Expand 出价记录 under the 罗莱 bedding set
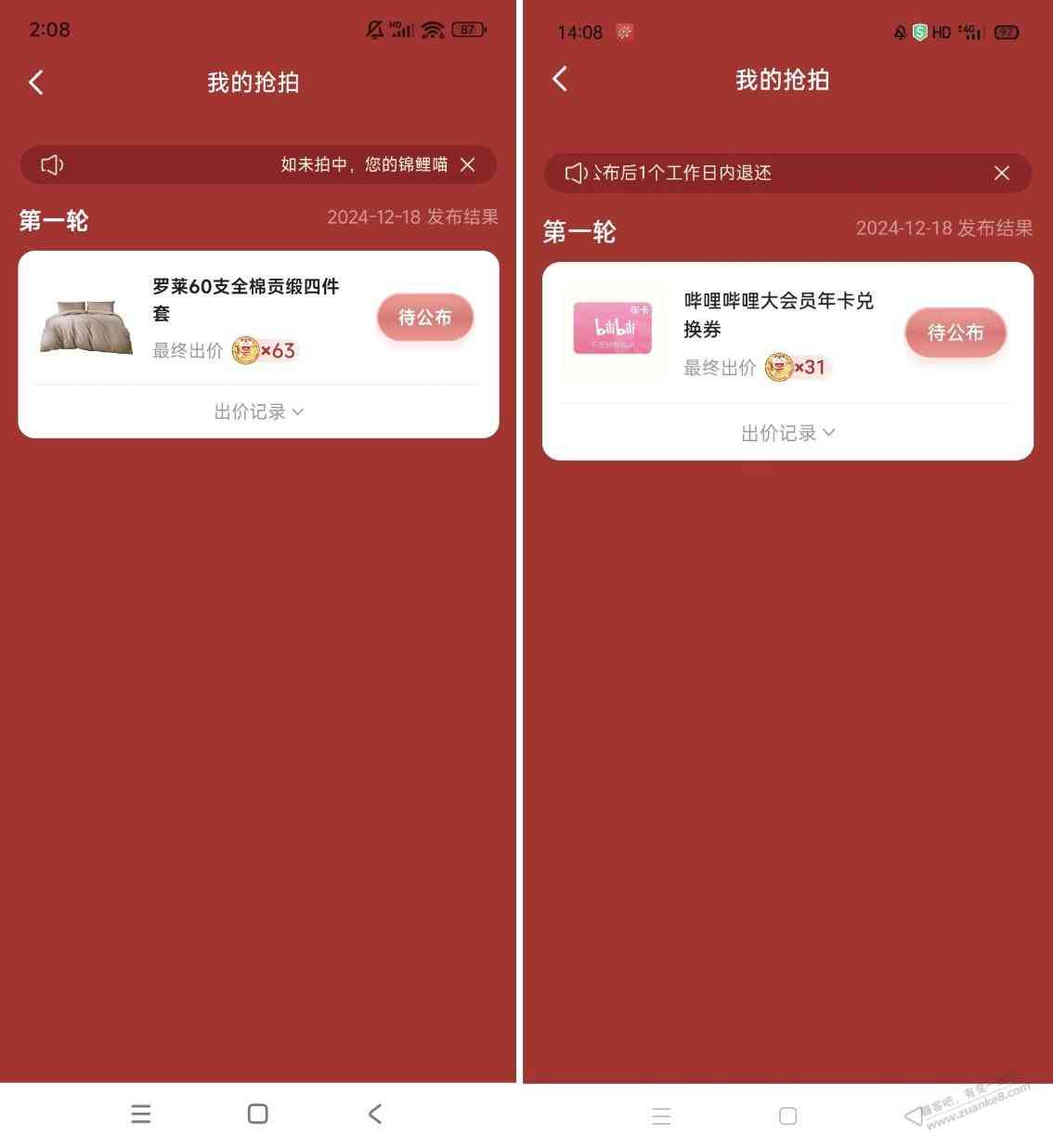Screen dimensions: 1053x1148 pyautogui.click(x=258, y=411)
